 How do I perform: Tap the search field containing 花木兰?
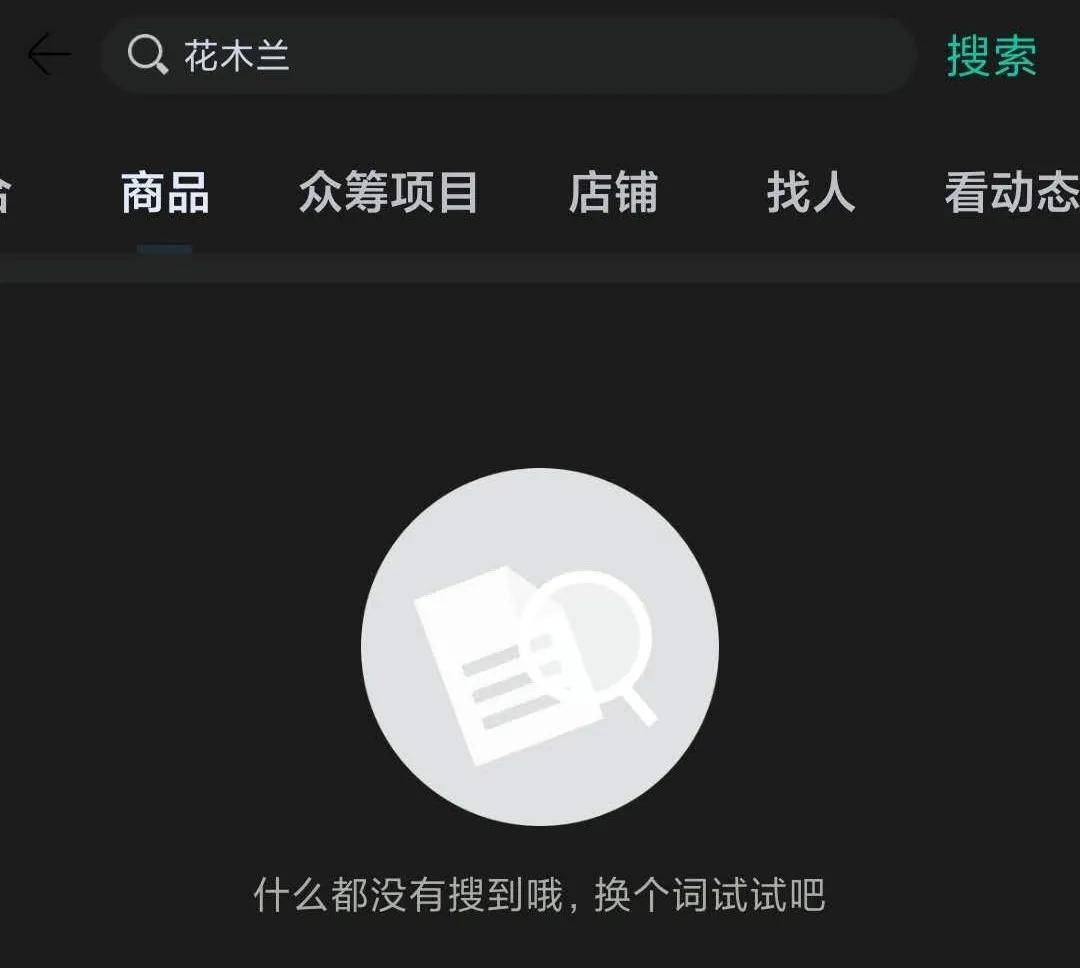(508, 56)
